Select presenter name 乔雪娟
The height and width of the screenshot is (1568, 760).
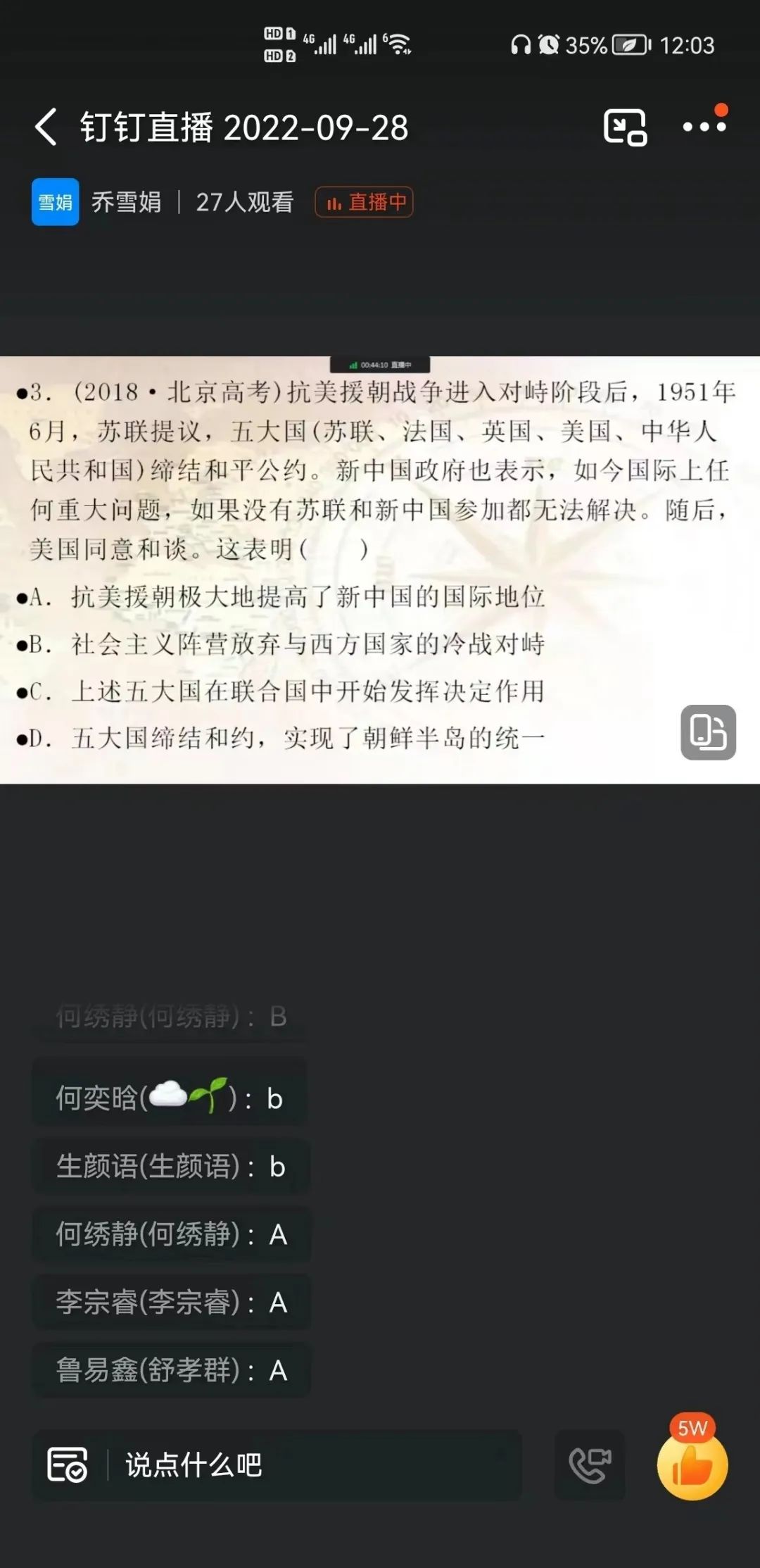[x=129, y=202]
